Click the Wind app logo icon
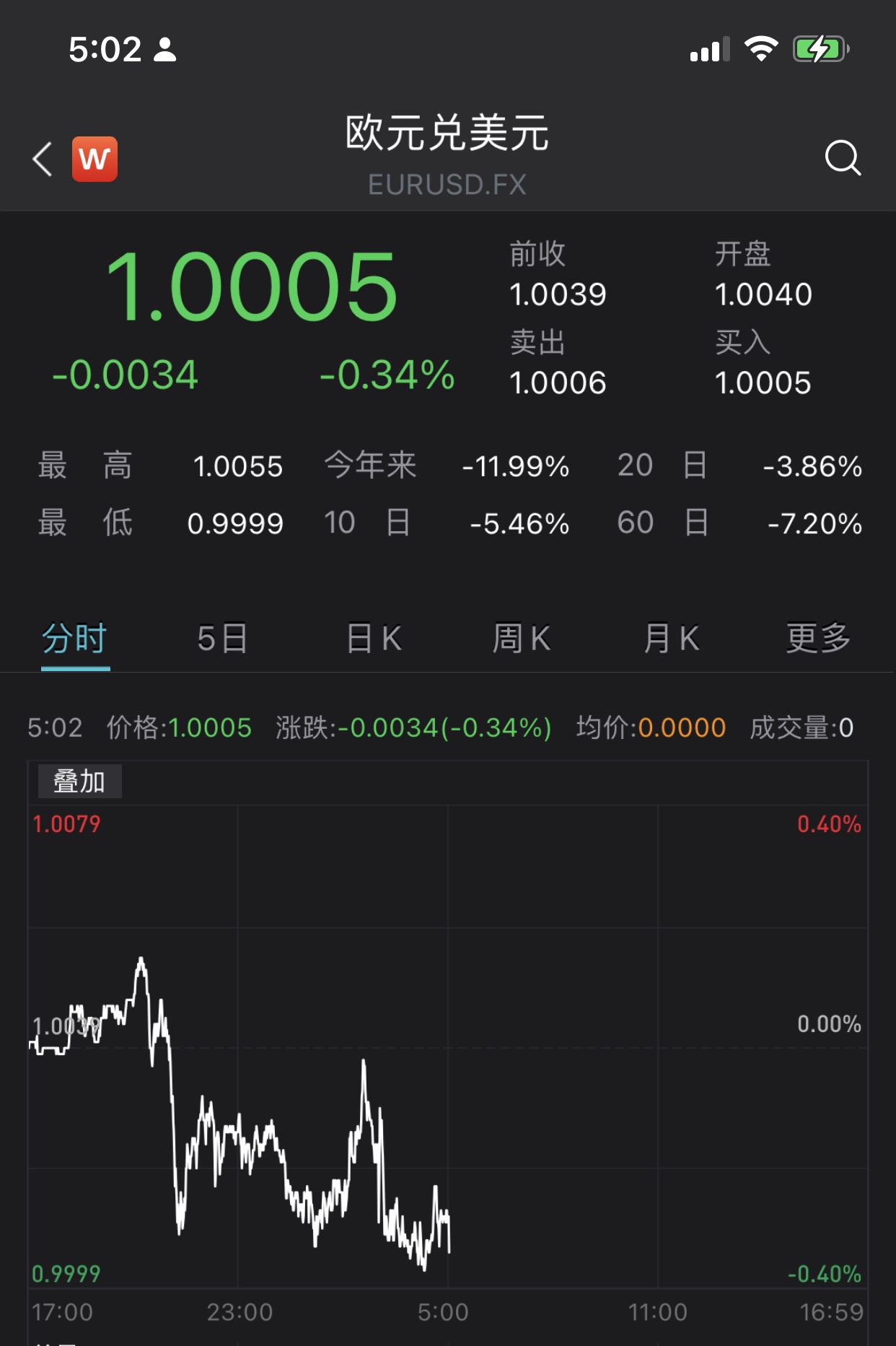Screen dimensions: 896x1346 click(95, 159)
